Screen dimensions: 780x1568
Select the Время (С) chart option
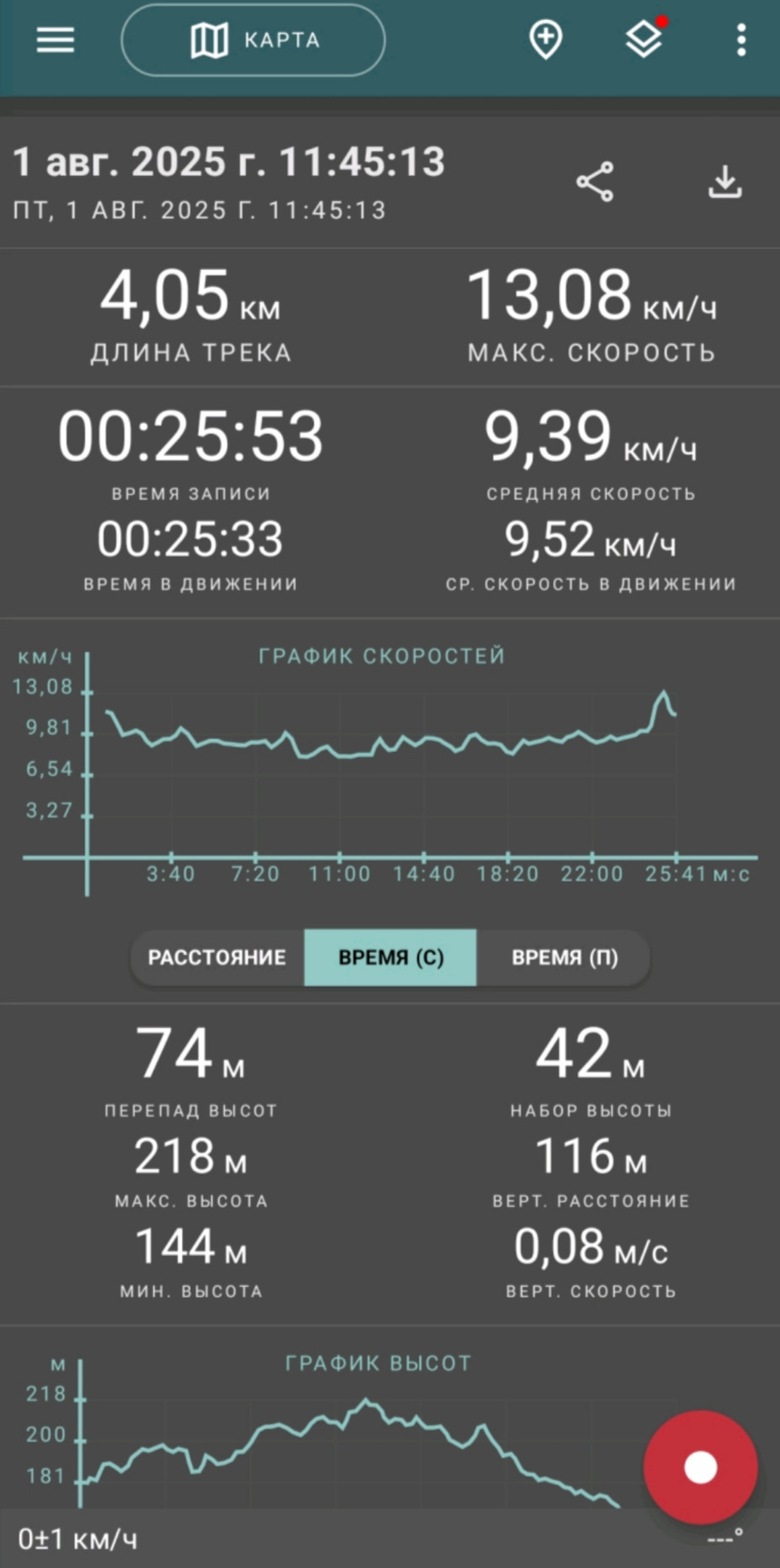[390, 957]
